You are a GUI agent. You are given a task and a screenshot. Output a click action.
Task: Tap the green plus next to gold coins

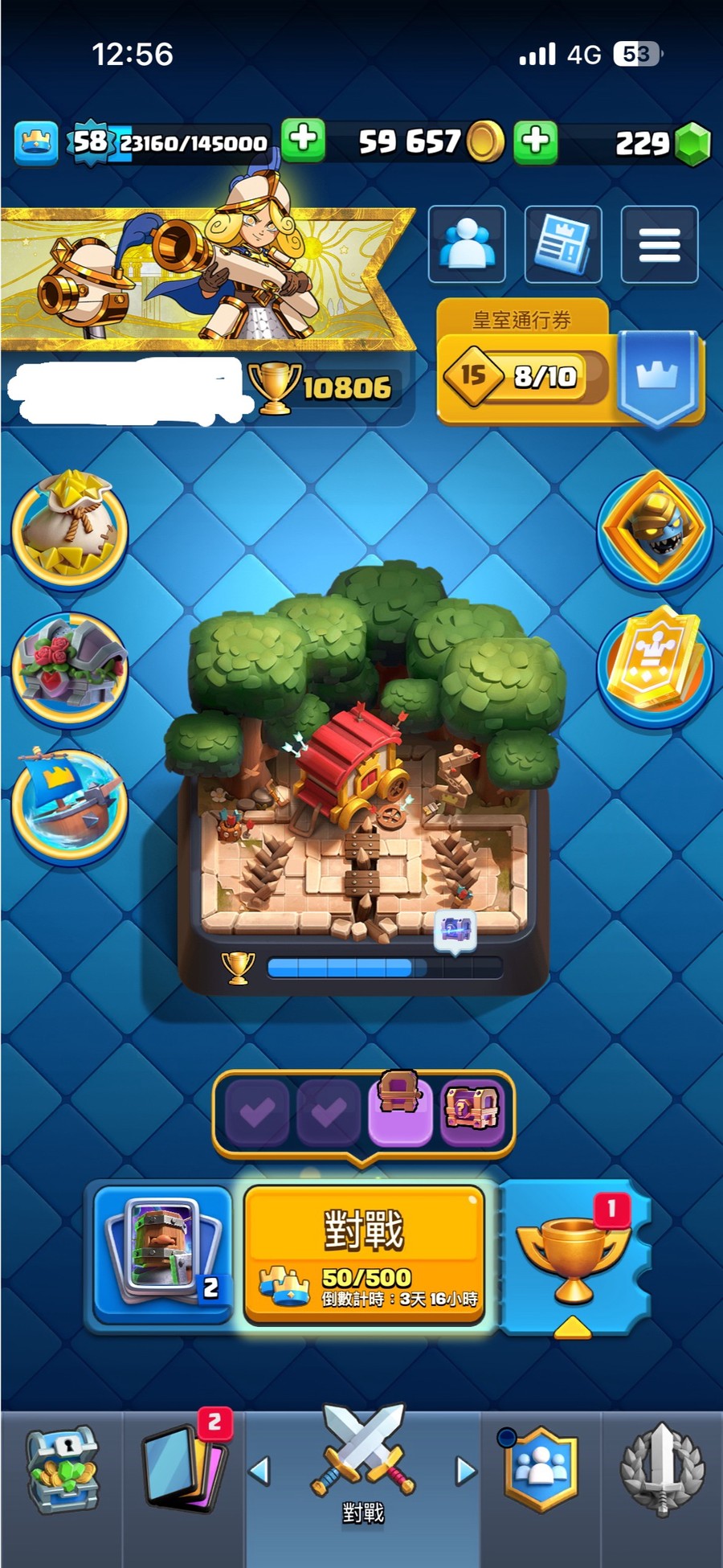(x=535, y=141)
